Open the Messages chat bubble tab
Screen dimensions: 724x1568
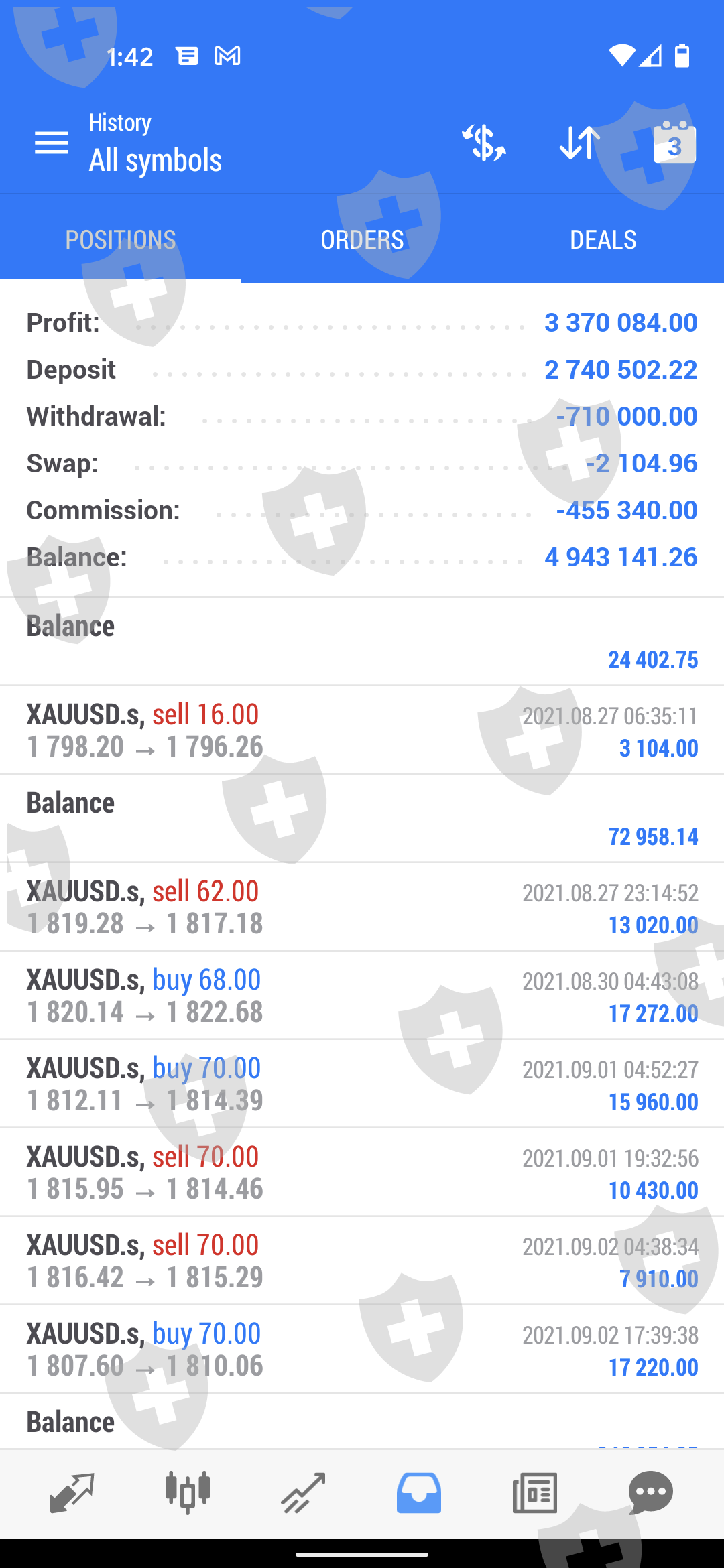coord(650,1493)
